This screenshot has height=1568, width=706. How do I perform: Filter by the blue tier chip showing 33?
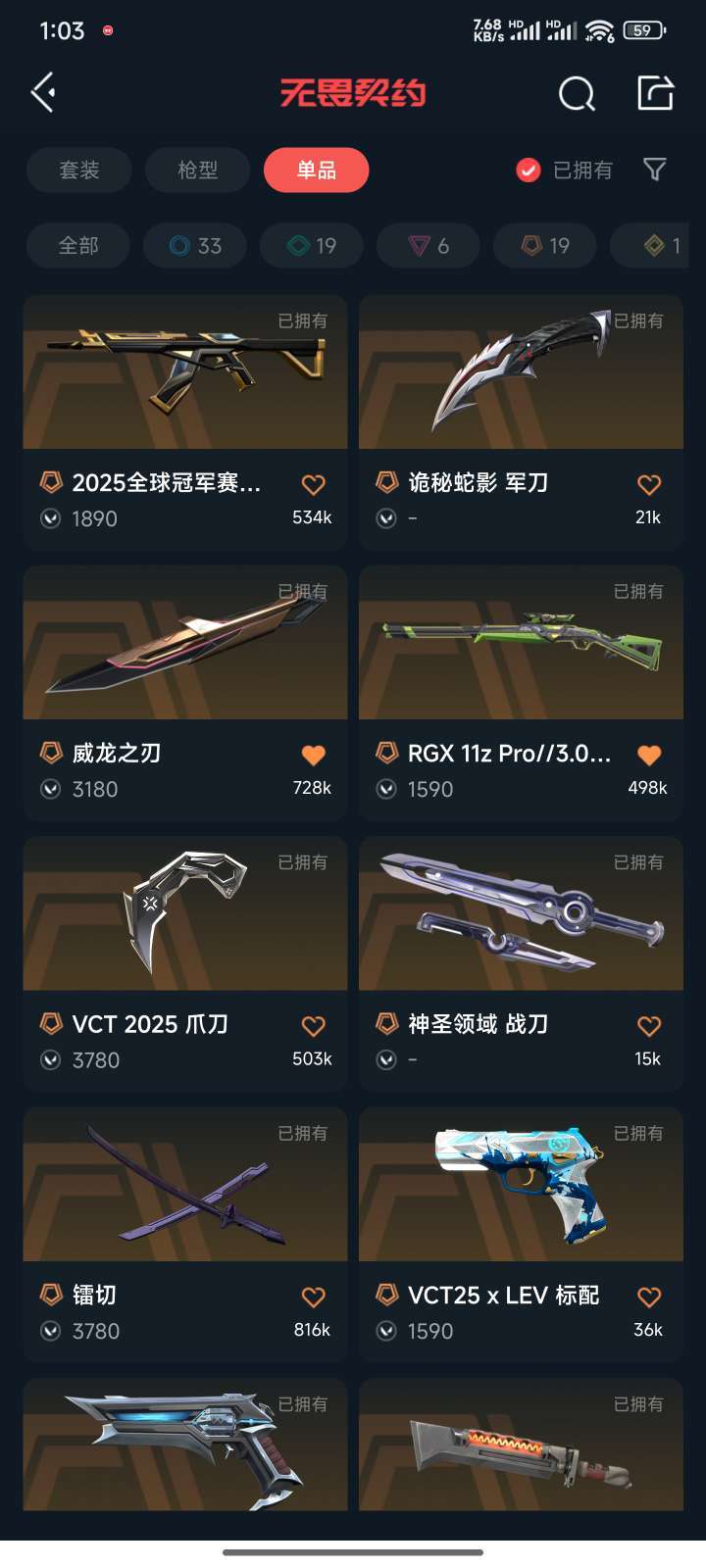[x=195, y=246]
